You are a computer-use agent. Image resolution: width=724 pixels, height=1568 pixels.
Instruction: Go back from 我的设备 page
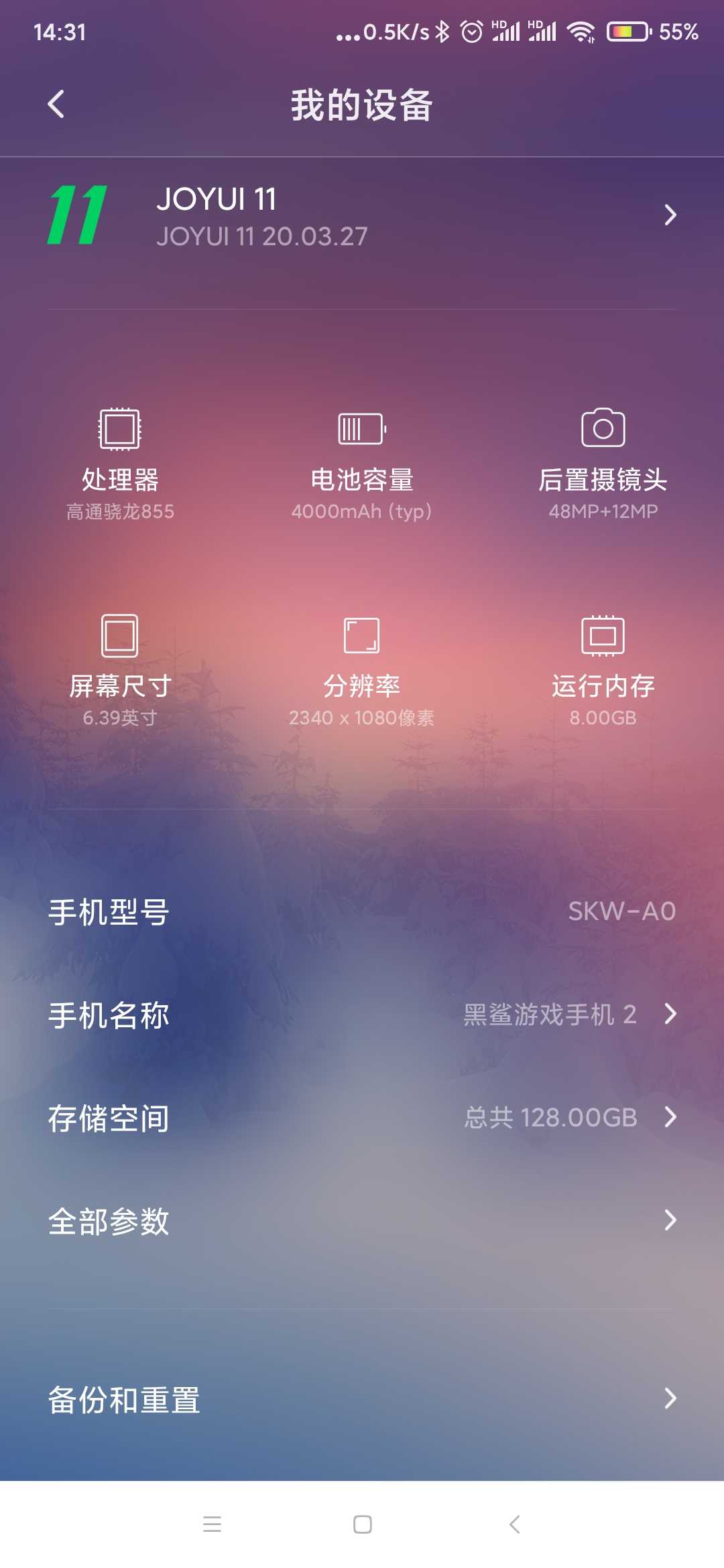tap(56, 105)
